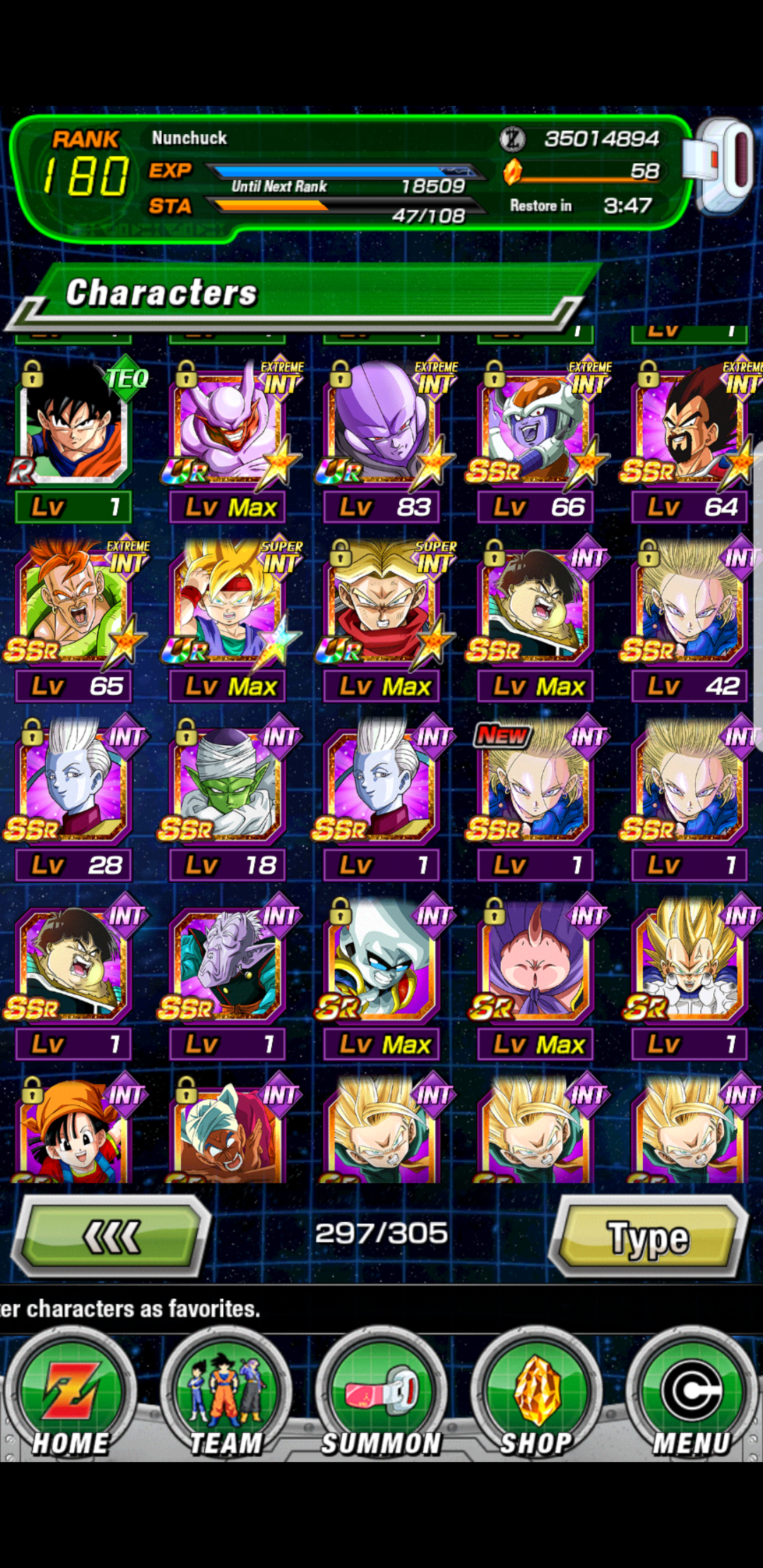This screenshot has height=1568, width=763.
Task: Switch to the SUMMON tab
Action: click(x=381, y=1394)
